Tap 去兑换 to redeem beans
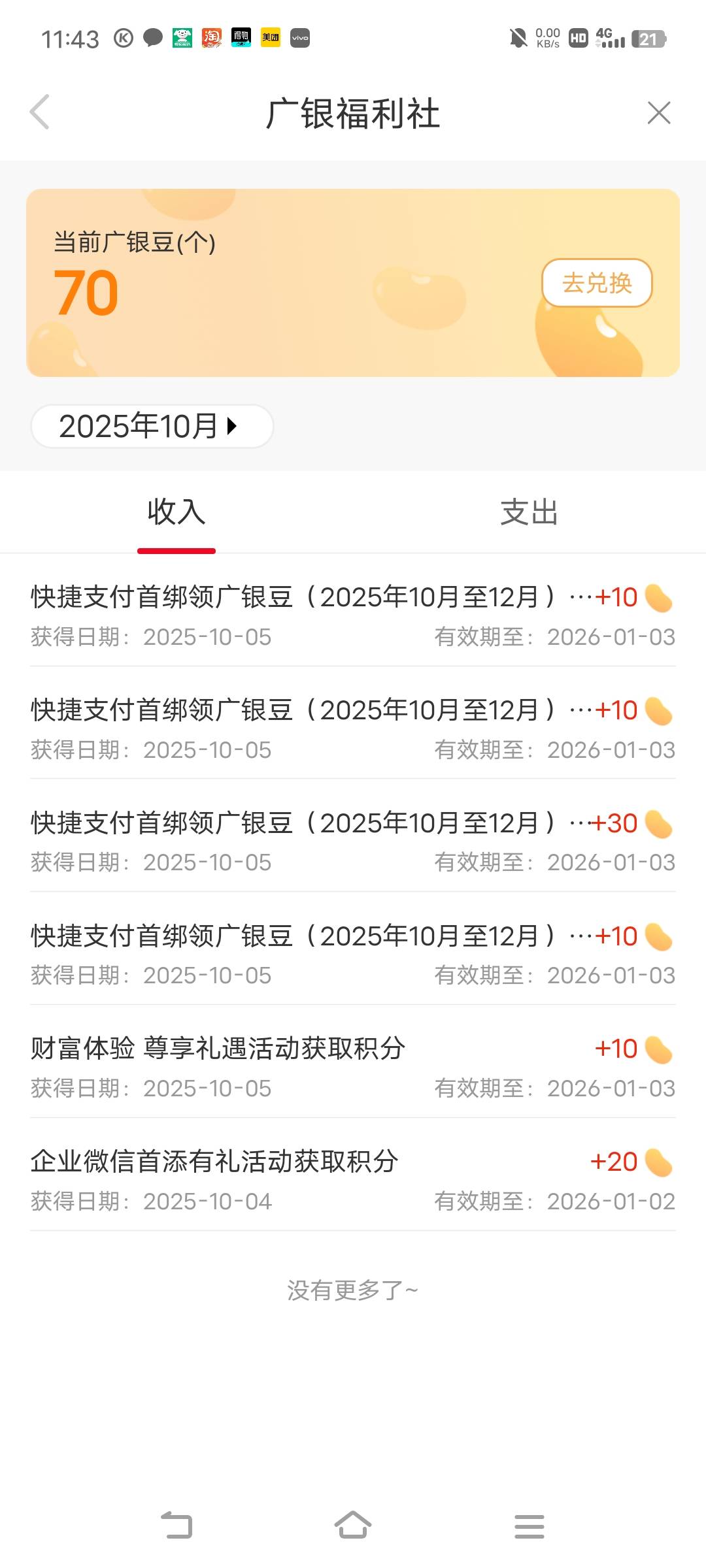 [597, 283]
